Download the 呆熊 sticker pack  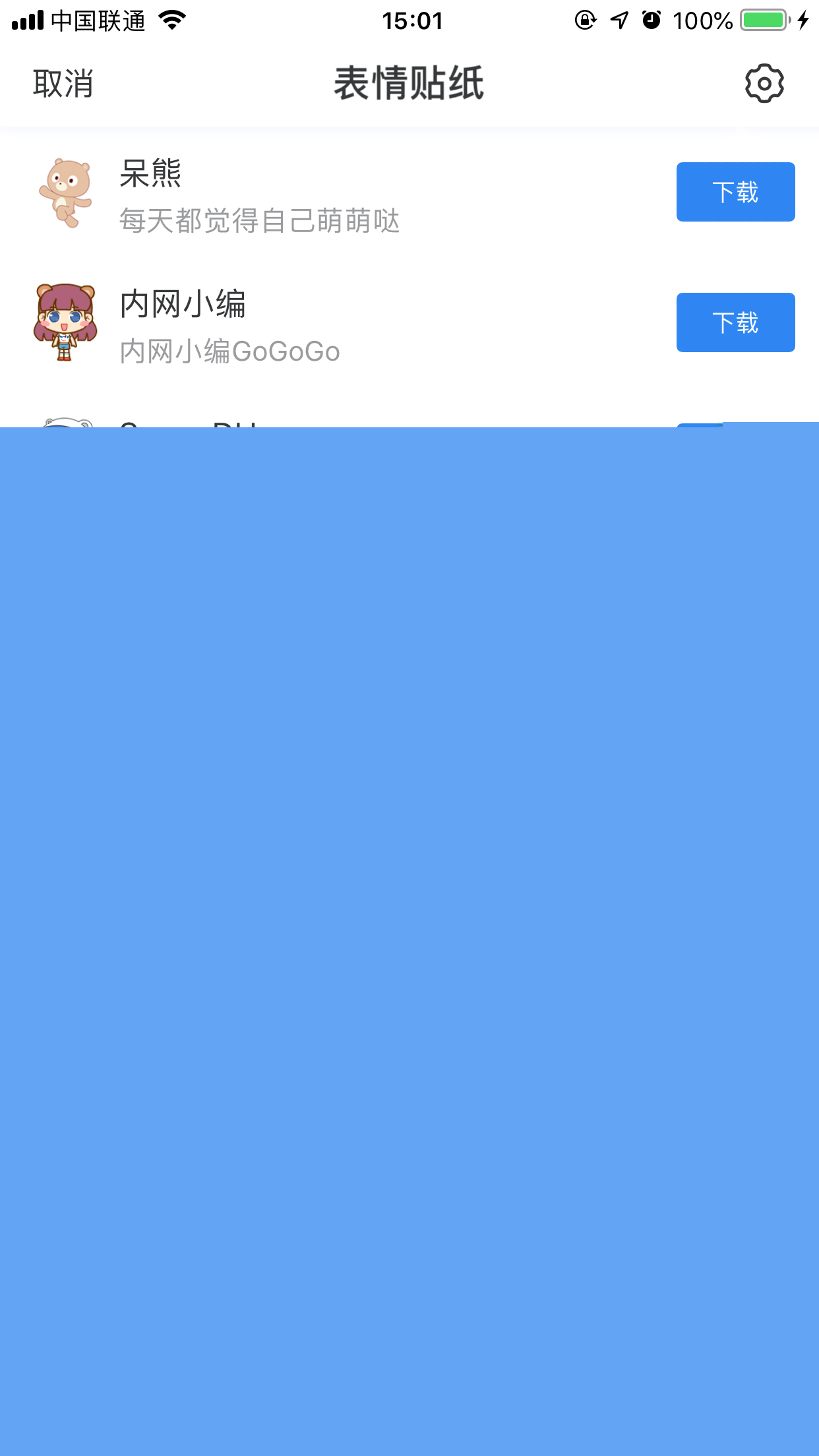pos(735,192)
